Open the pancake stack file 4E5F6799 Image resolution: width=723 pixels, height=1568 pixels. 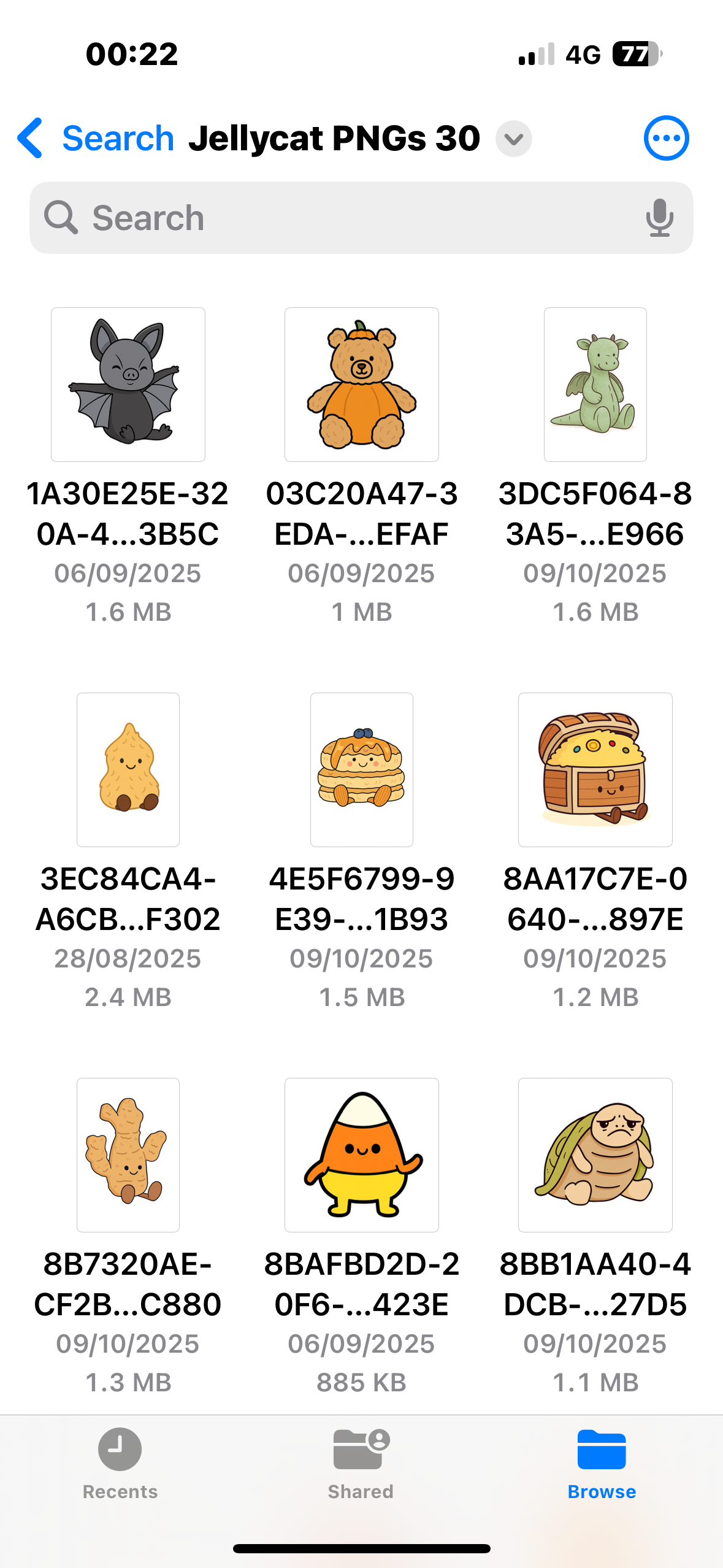[x=362, y=770]
